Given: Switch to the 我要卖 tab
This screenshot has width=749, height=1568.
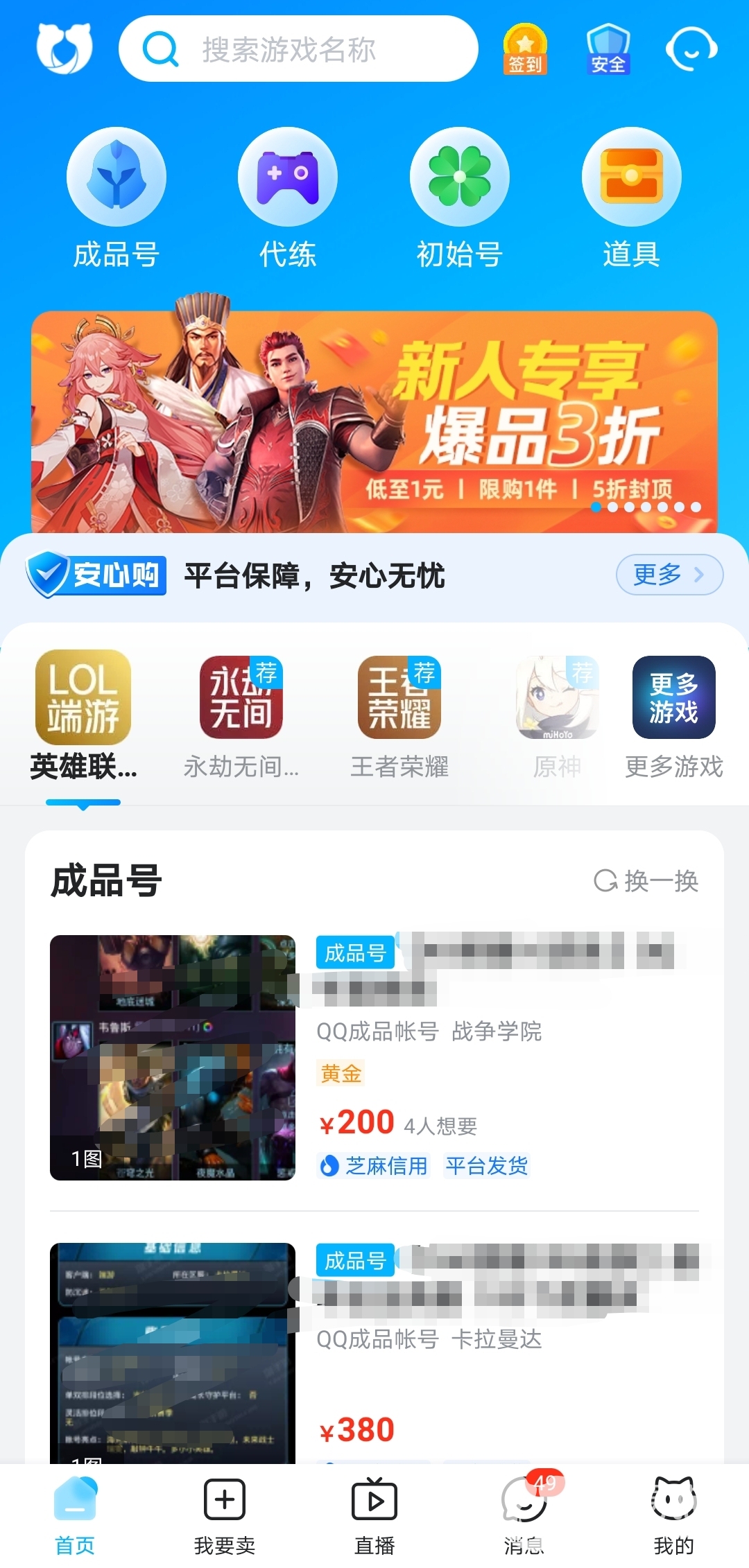Looking at the screenshot, I should tap(225, 1515).
